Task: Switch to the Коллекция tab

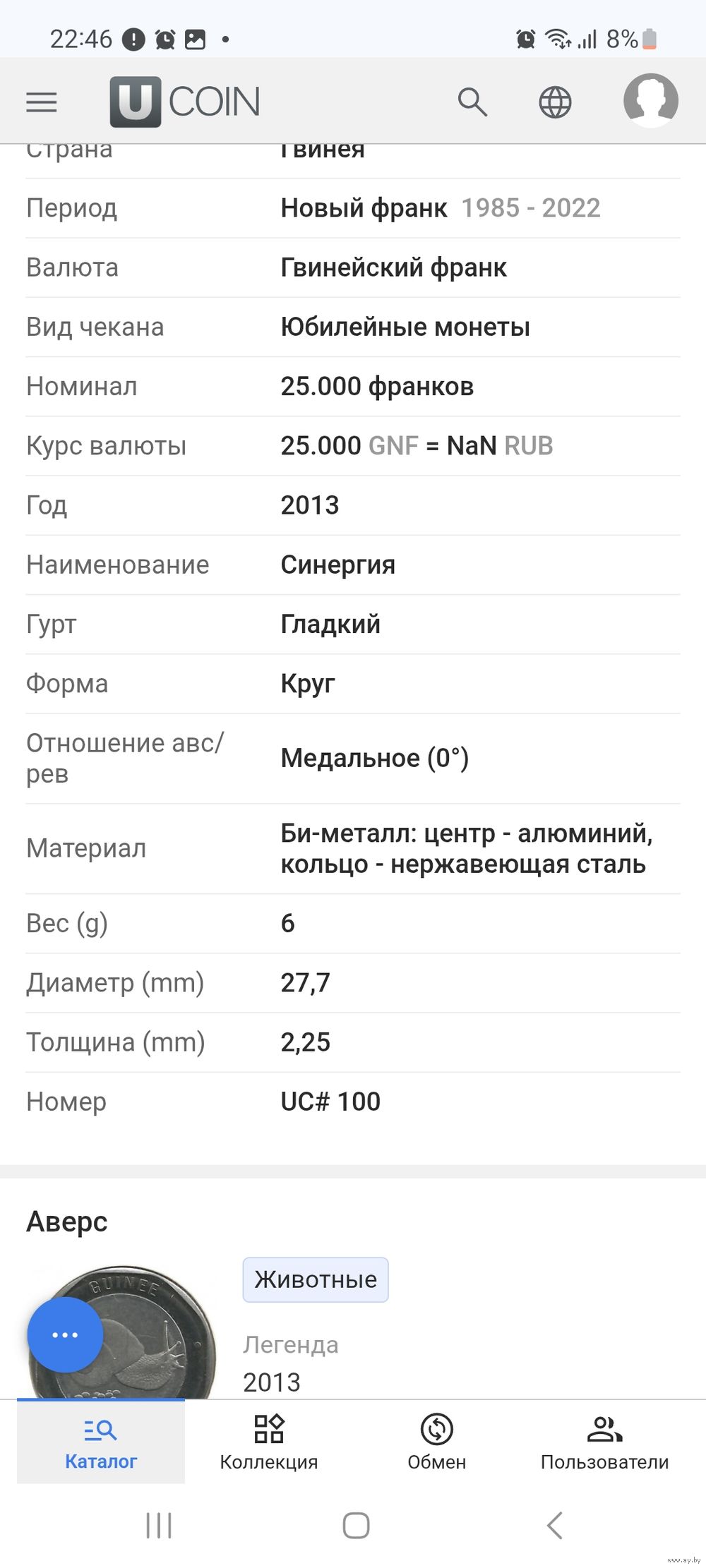Action: 269,1442
